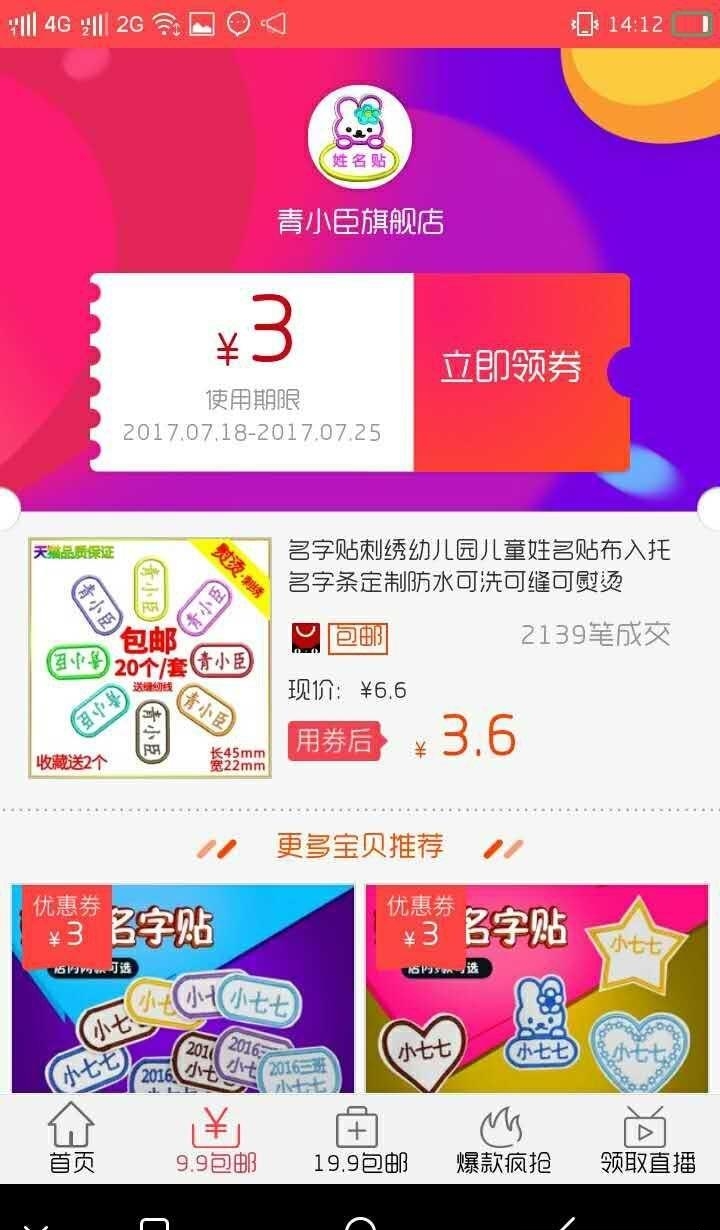This screenshot has height=1230, width=720.
Task: Switch to the 19.9包邮 tab
Action: pyautogui.click(x=360, y=1138)
